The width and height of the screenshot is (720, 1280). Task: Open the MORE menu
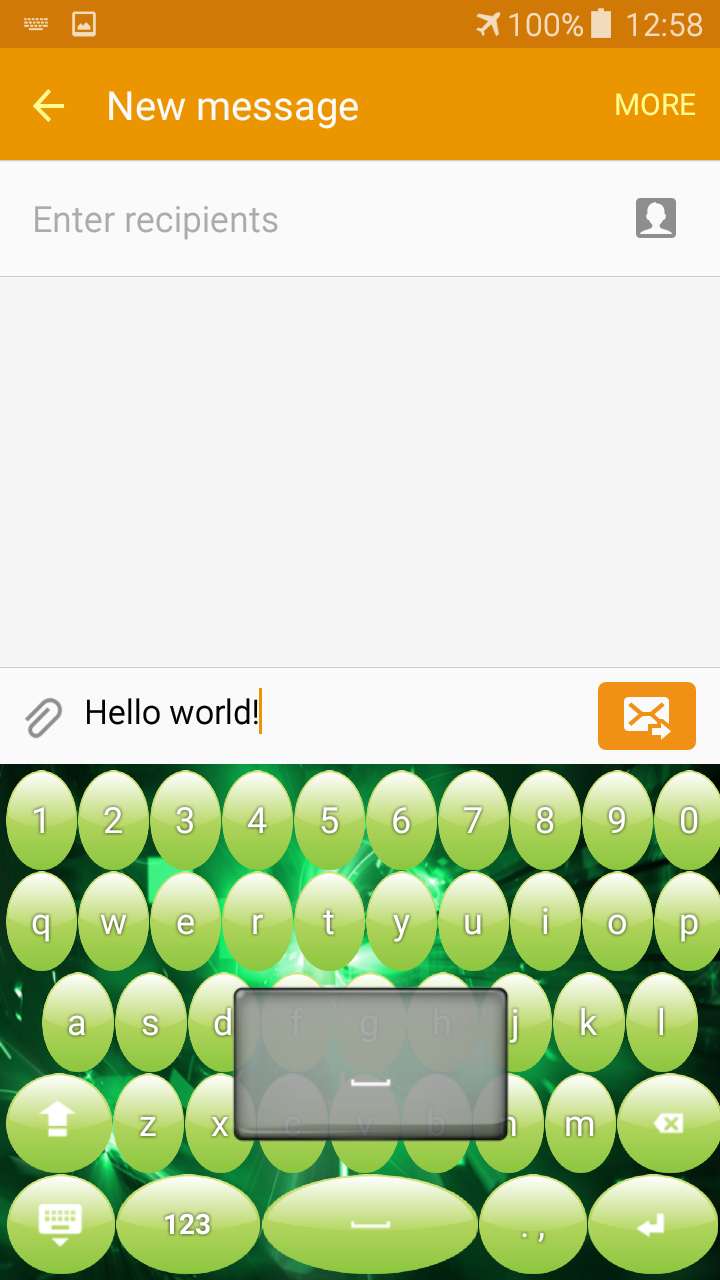coord(654,104)
